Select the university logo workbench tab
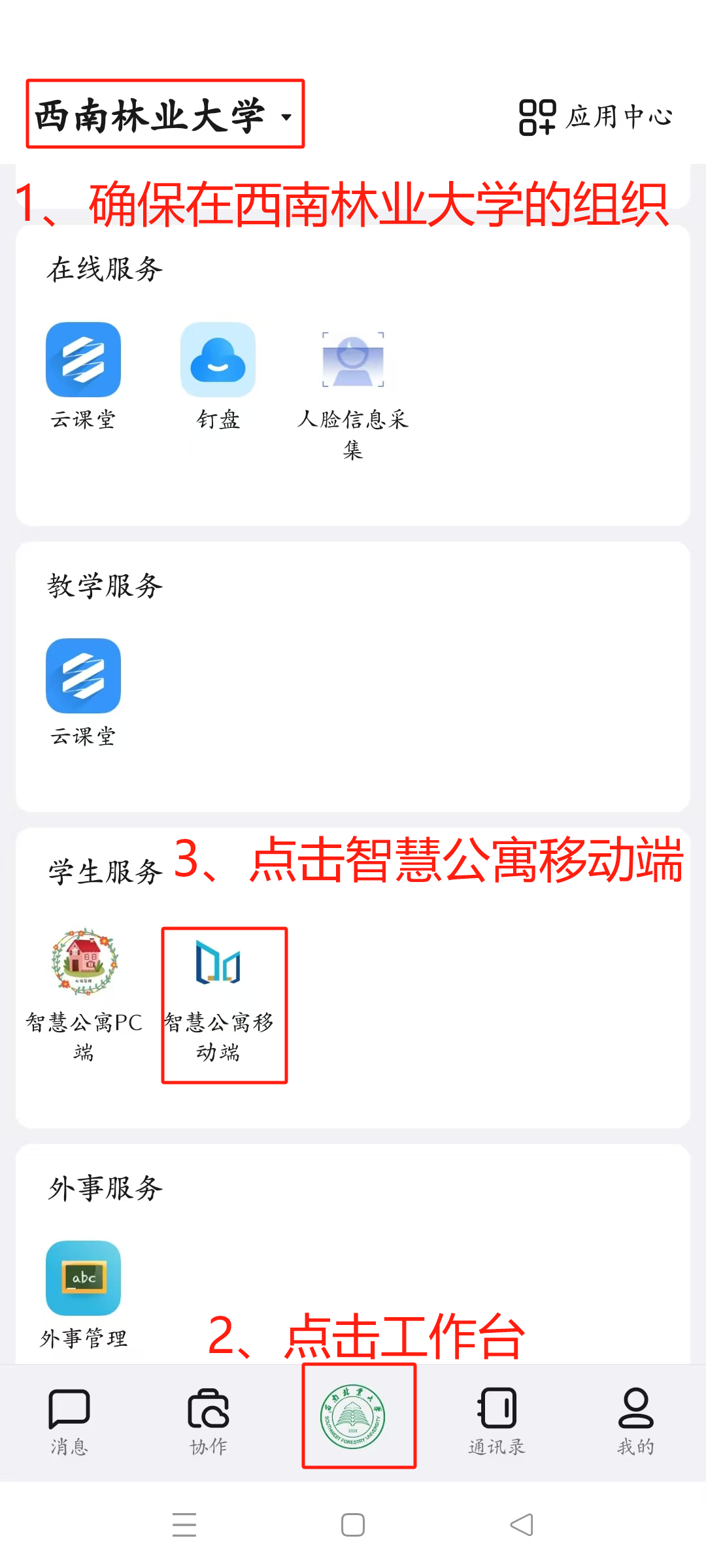Screen dimensions: 706x1568 click(352, 1416)
